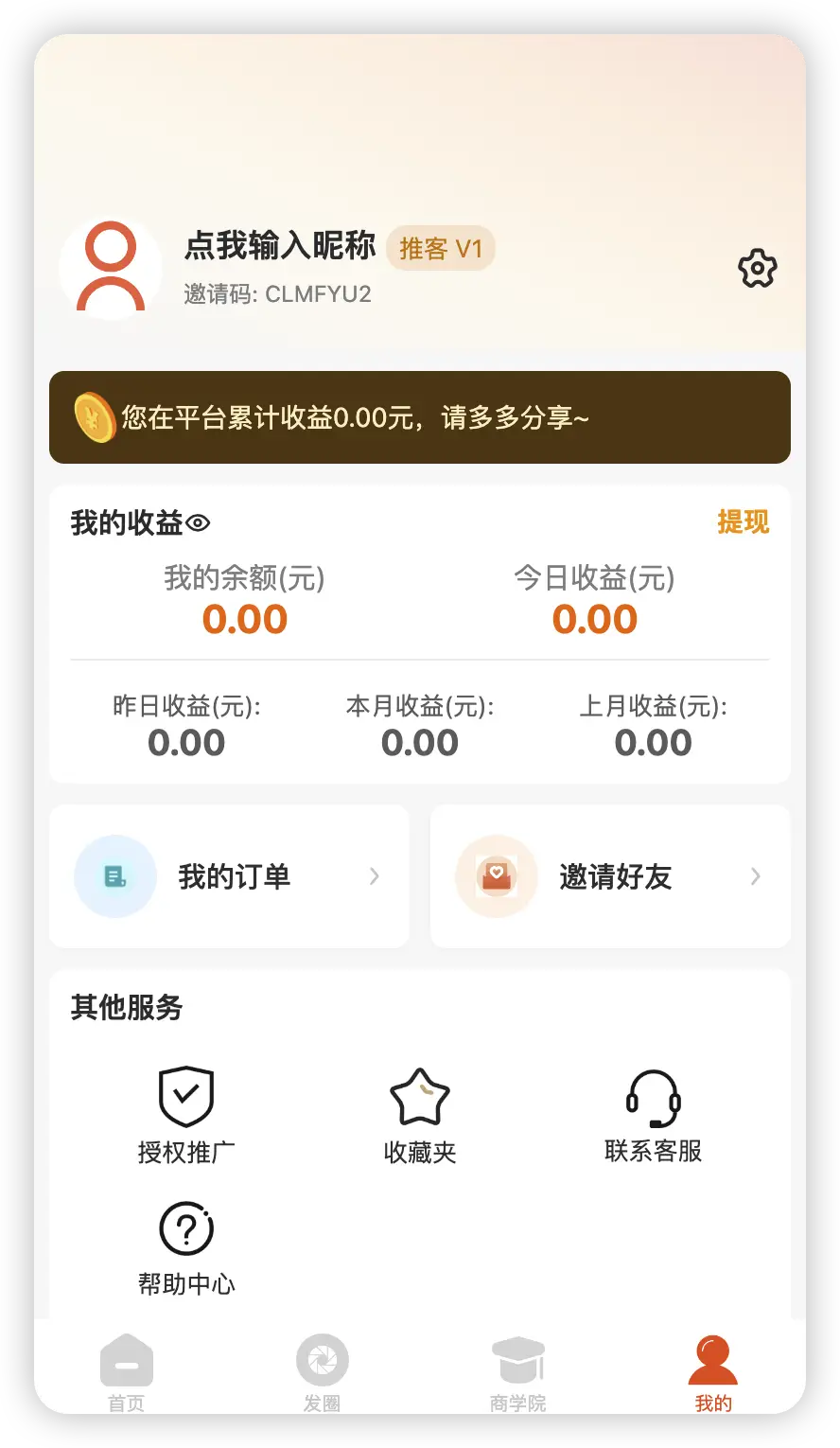This screenshot has height=1448, width=840.
Task: Toggle earnings visibility eye icon
Action: pyautogui.click(x=198, y=522)
